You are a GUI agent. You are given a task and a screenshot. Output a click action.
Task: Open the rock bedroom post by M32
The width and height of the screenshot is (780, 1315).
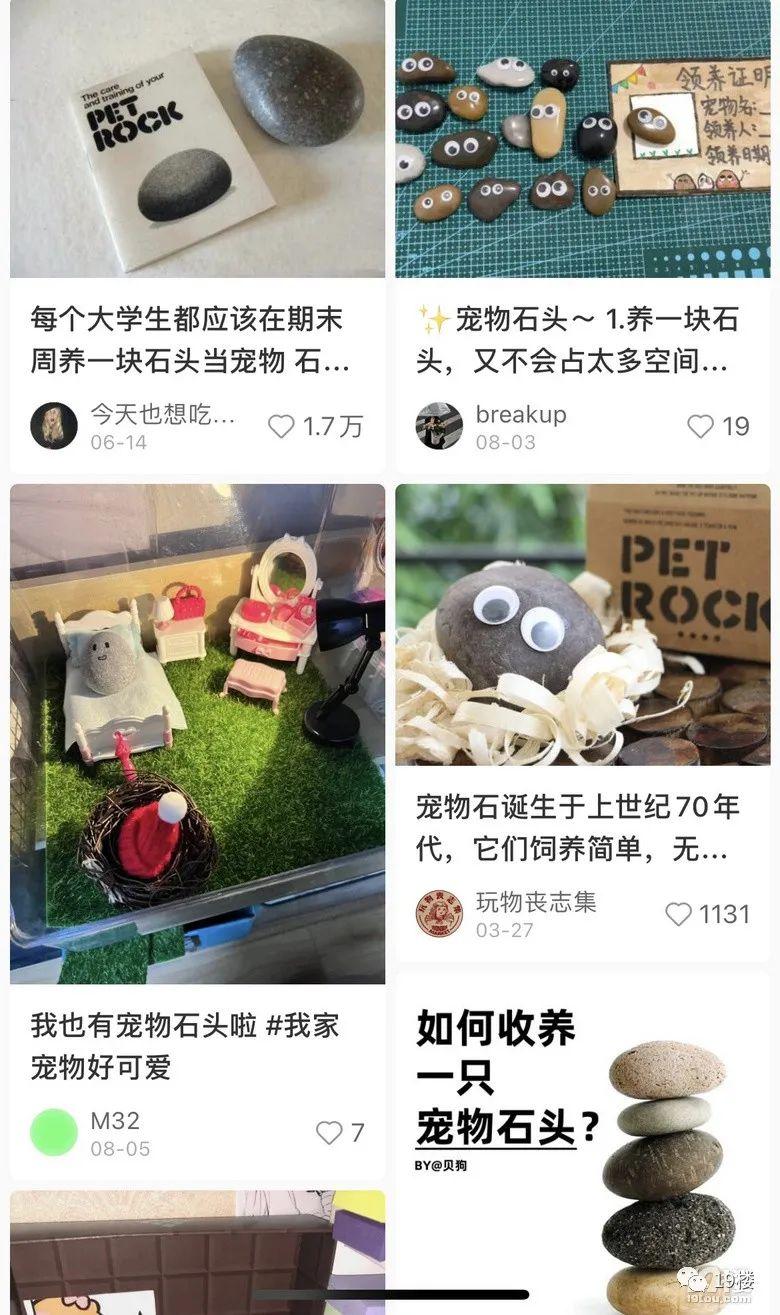click(197, 733)
